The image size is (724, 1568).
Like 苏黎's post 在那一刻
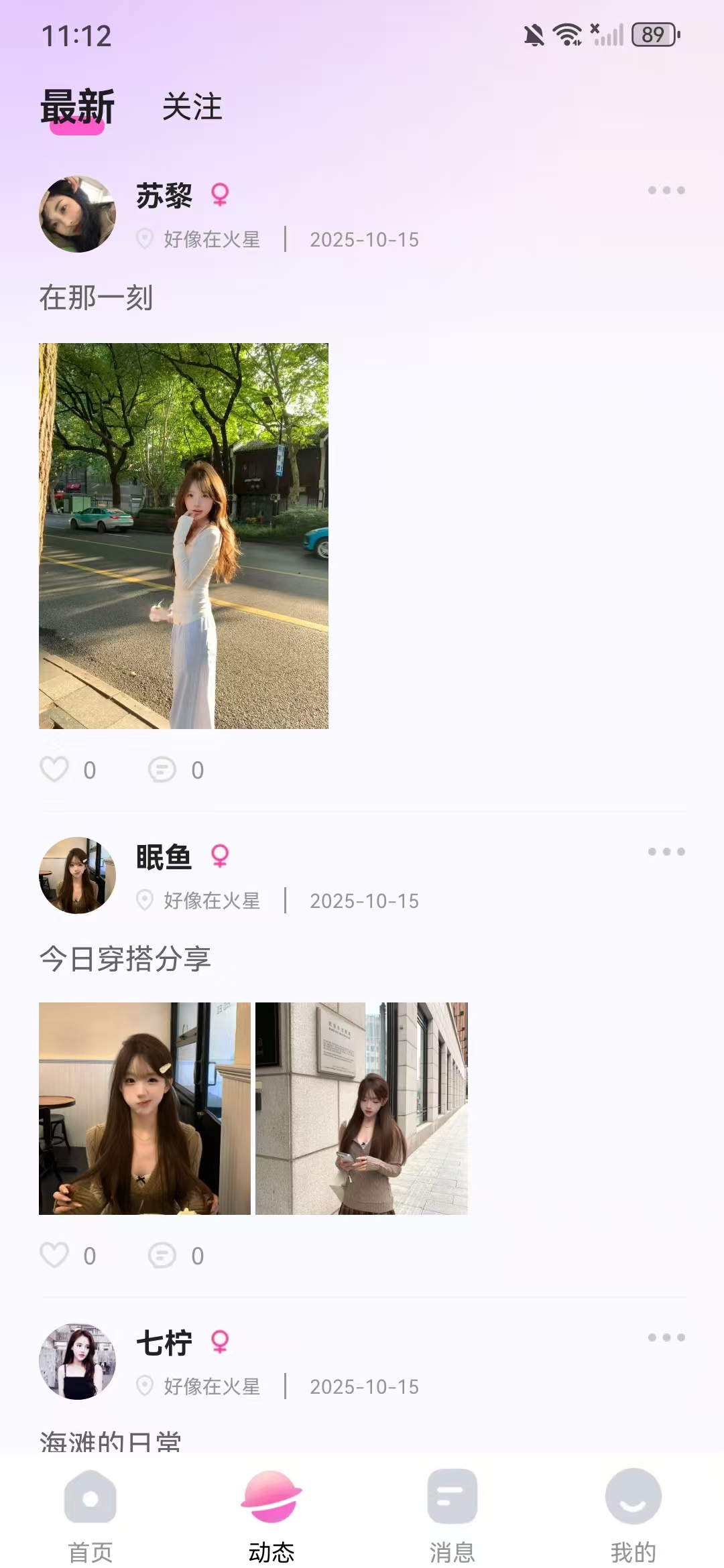(x=55, y=769)
